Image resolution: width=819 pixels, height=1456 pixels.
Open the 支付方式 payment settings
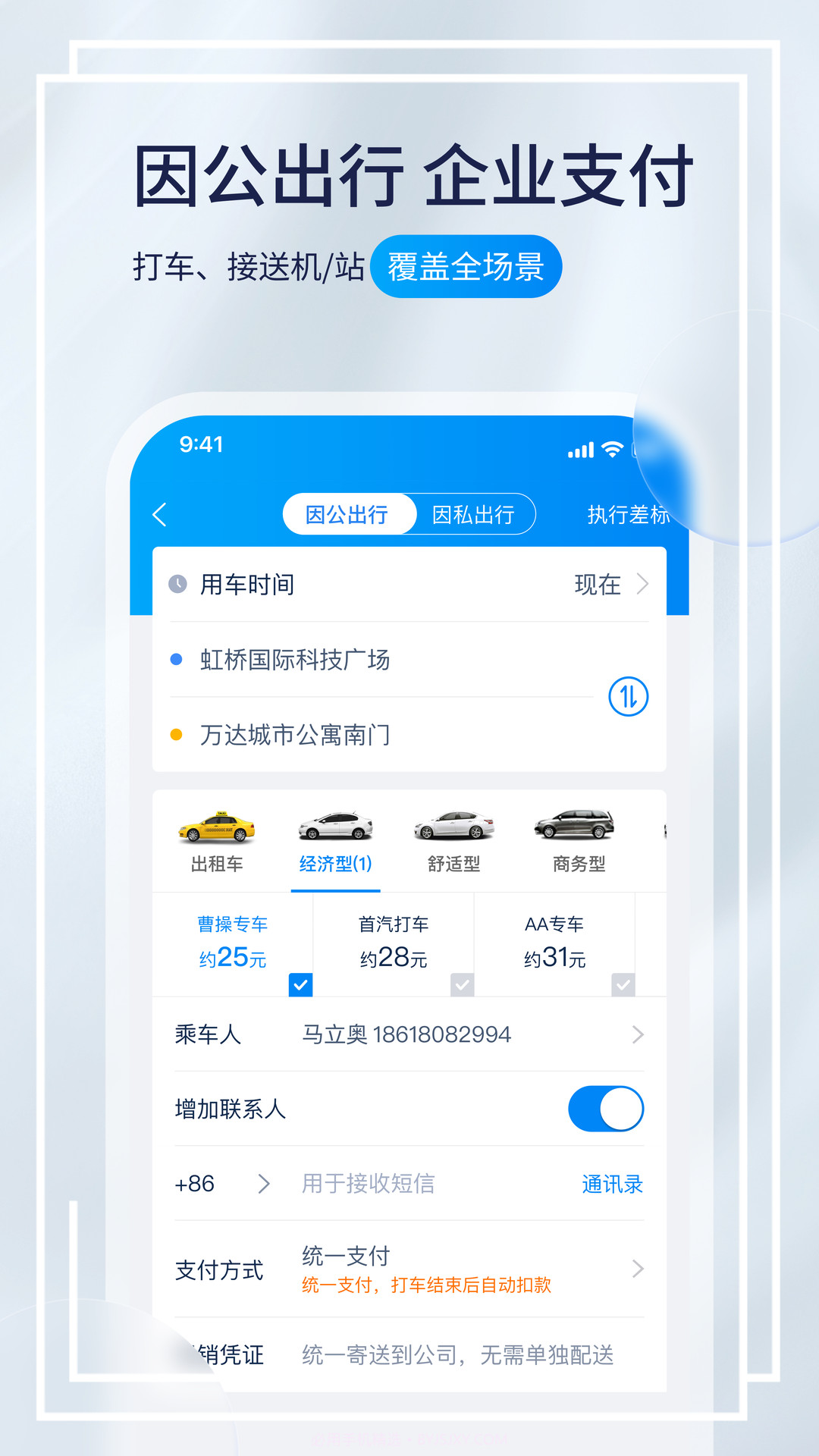(x=409, y=1269)
